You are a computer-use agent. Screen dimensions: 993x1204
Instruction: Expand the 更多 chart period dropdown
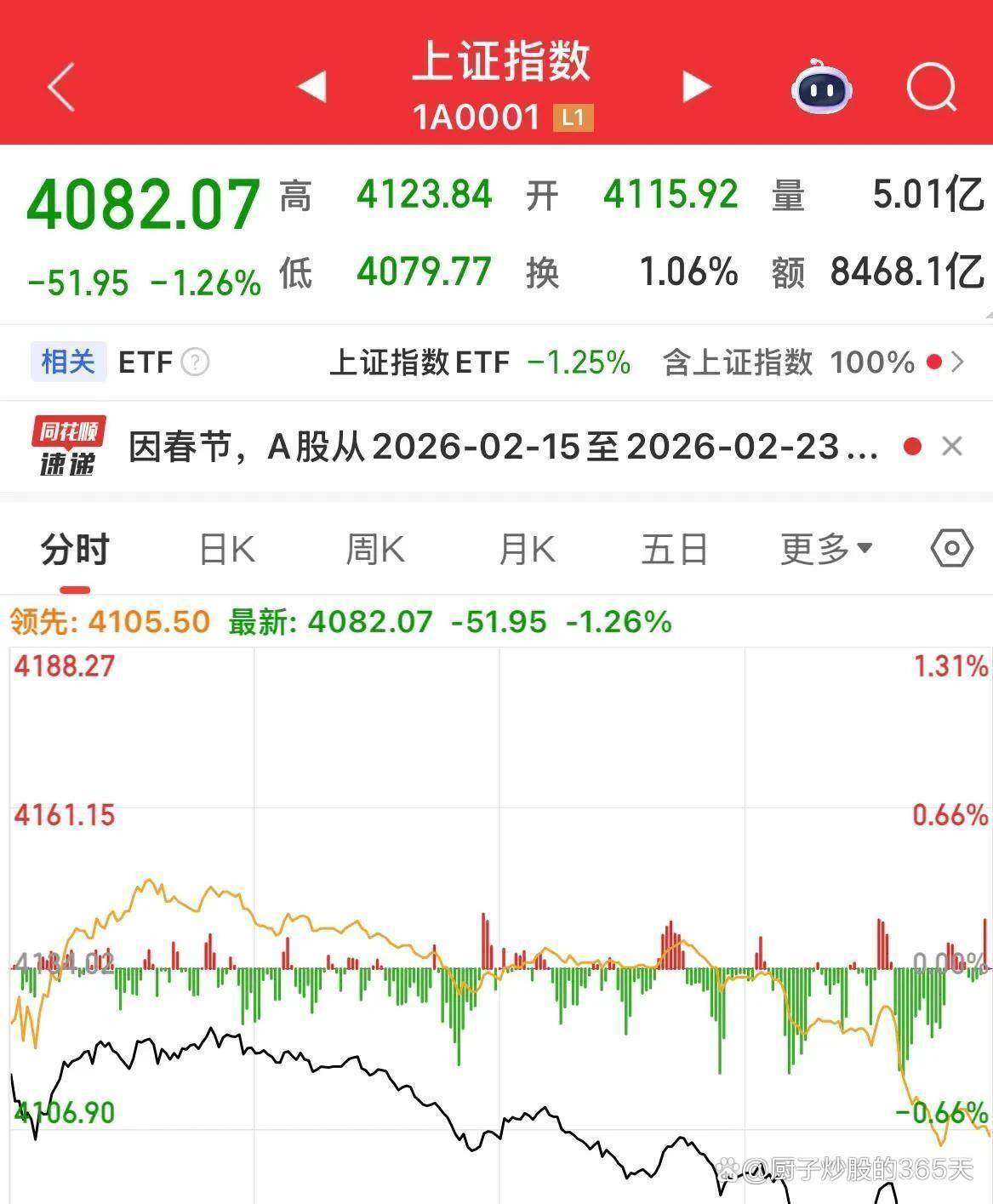(826, 550)
